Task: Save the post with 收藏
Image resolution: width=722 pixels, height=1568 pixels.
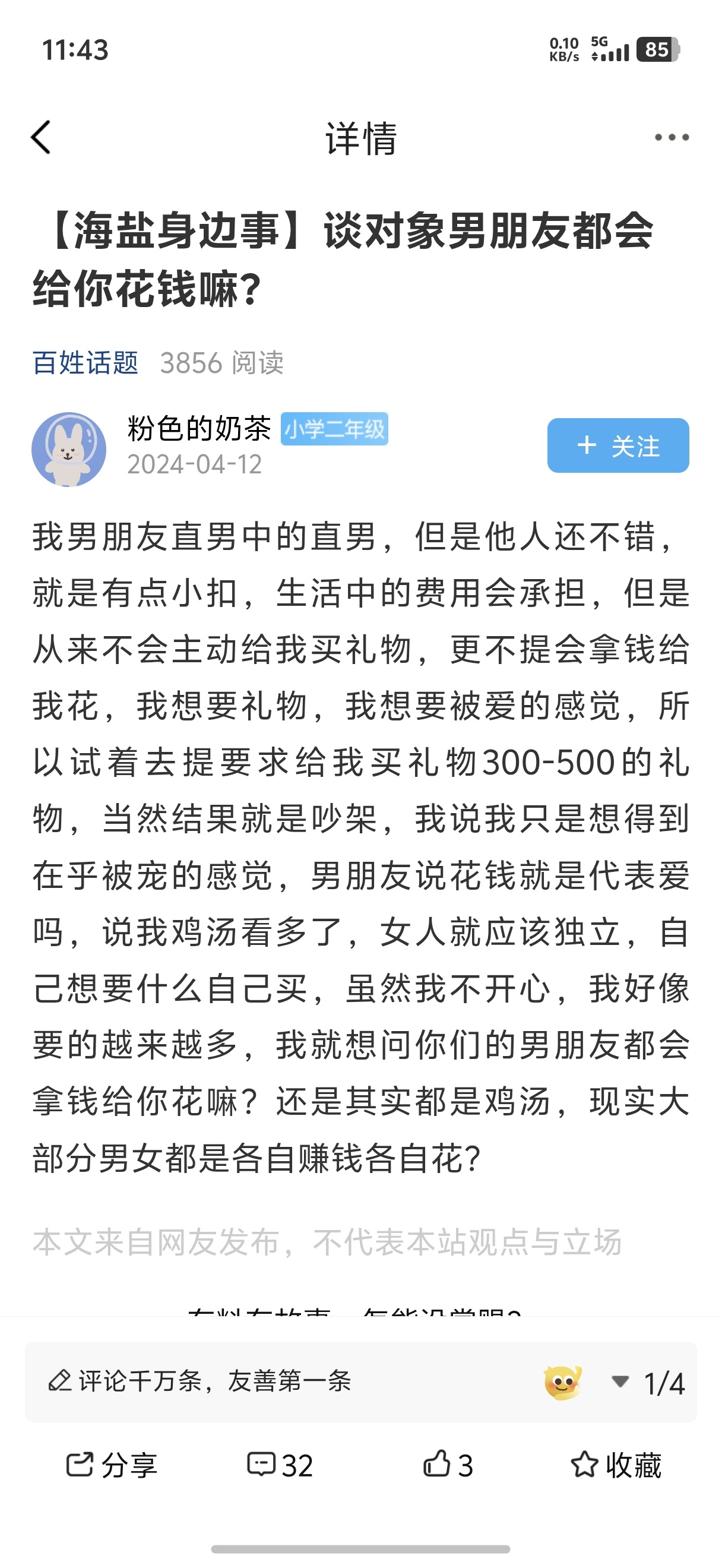Action: (616, 1465)
